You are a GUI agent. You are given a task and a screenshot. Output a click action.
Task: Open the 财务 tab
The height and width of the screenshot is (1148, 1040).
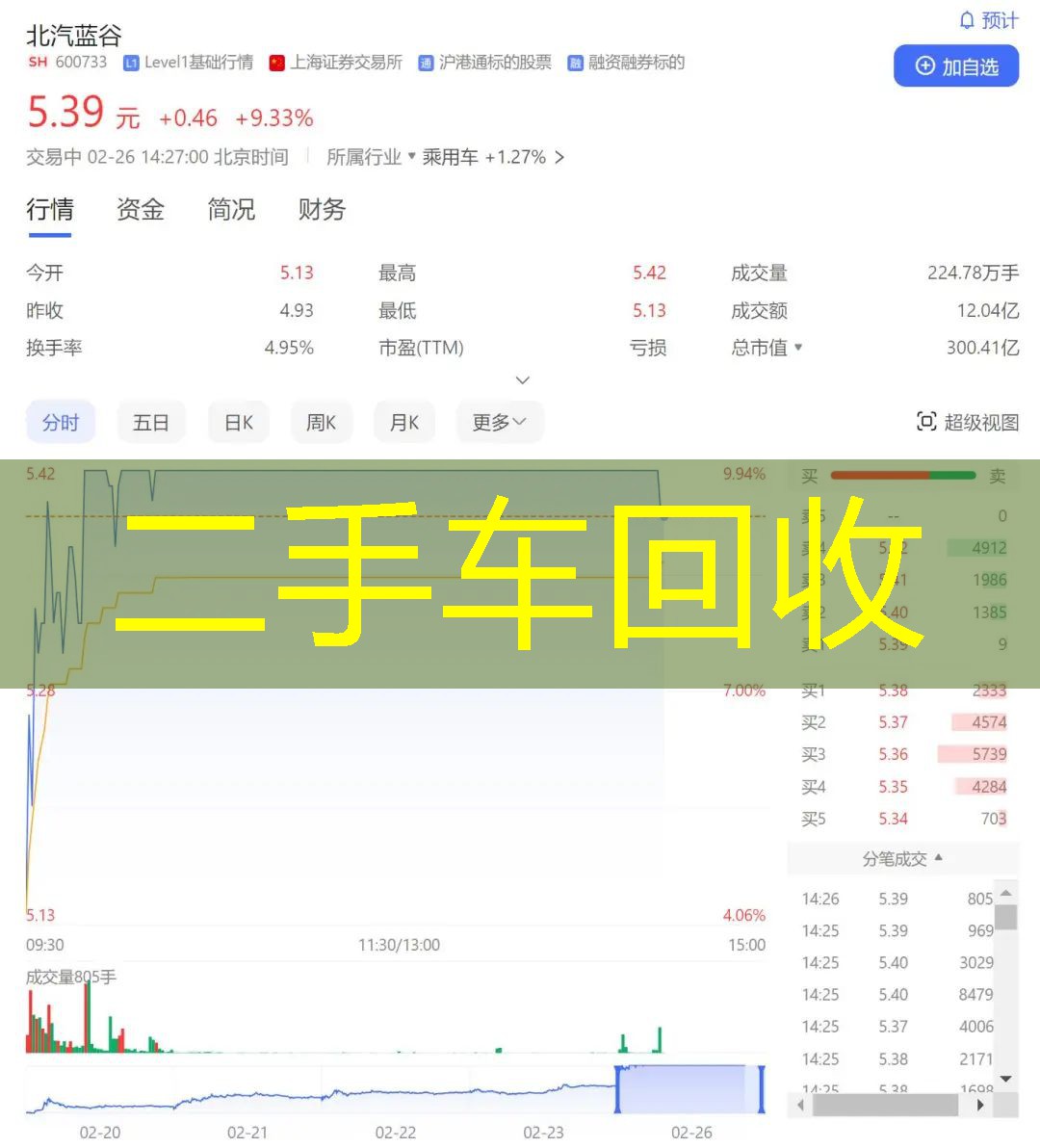322,209
